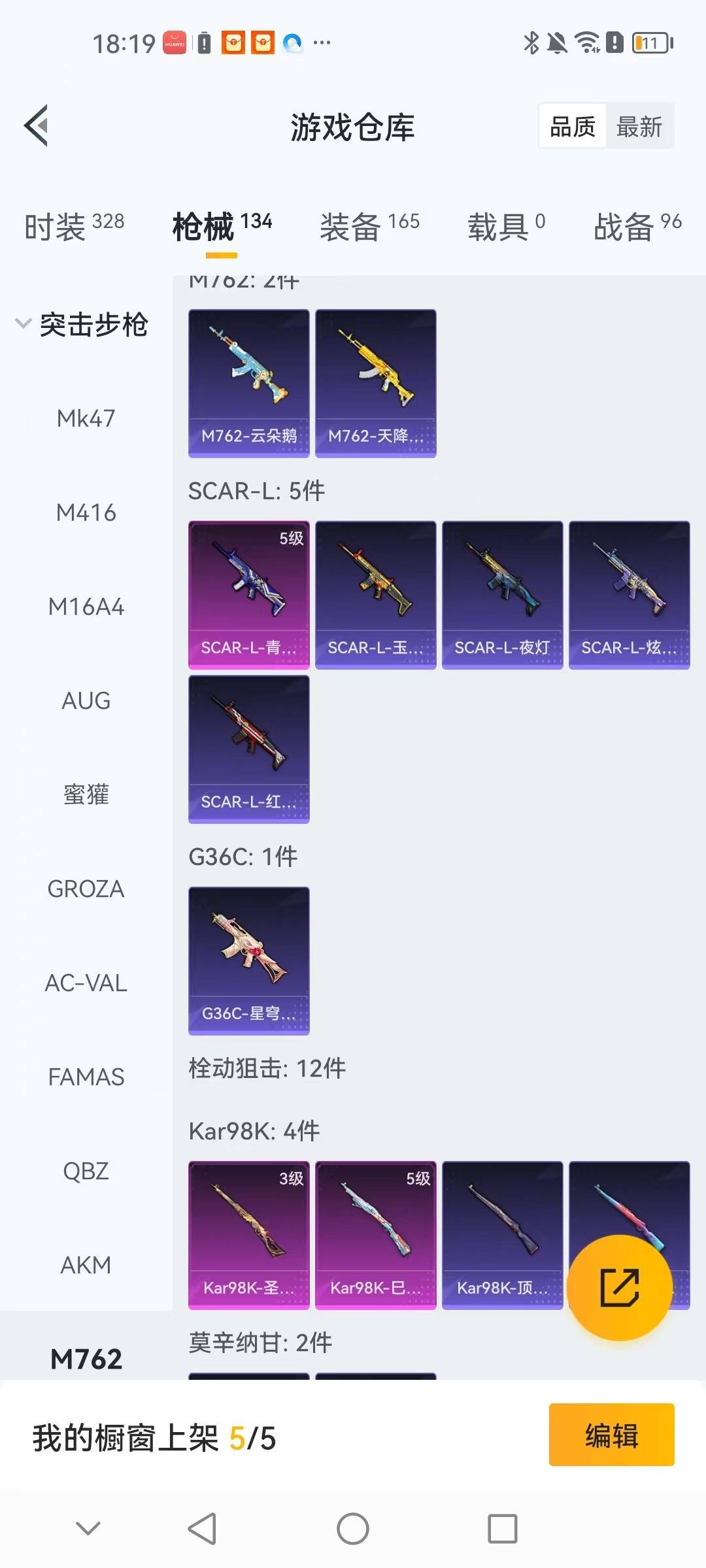This screenshot has height=1568, width=706.
Task: Switch to the 最新 sorting option
Action: coord(640,126)
